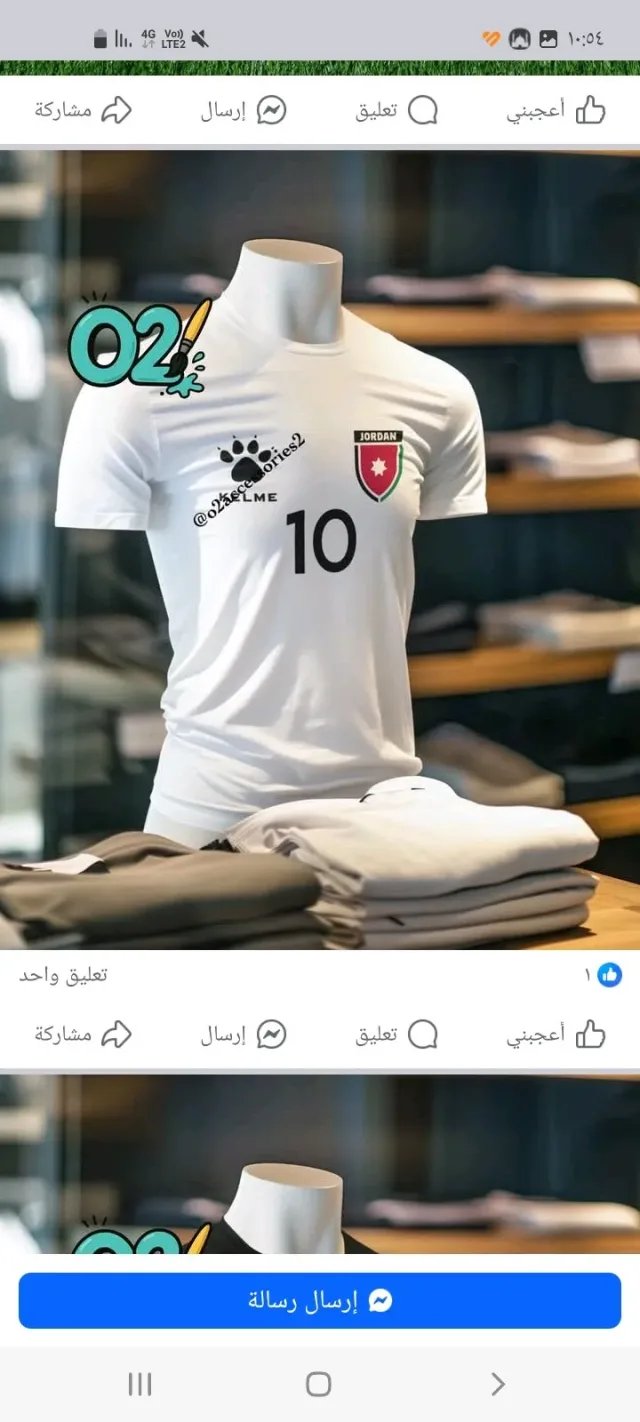Viewport: 640px width, 1422px height.
Task: Open the white Jordan number 10 jersey photo
Action: pyautogui.click(x=320, y=550)
